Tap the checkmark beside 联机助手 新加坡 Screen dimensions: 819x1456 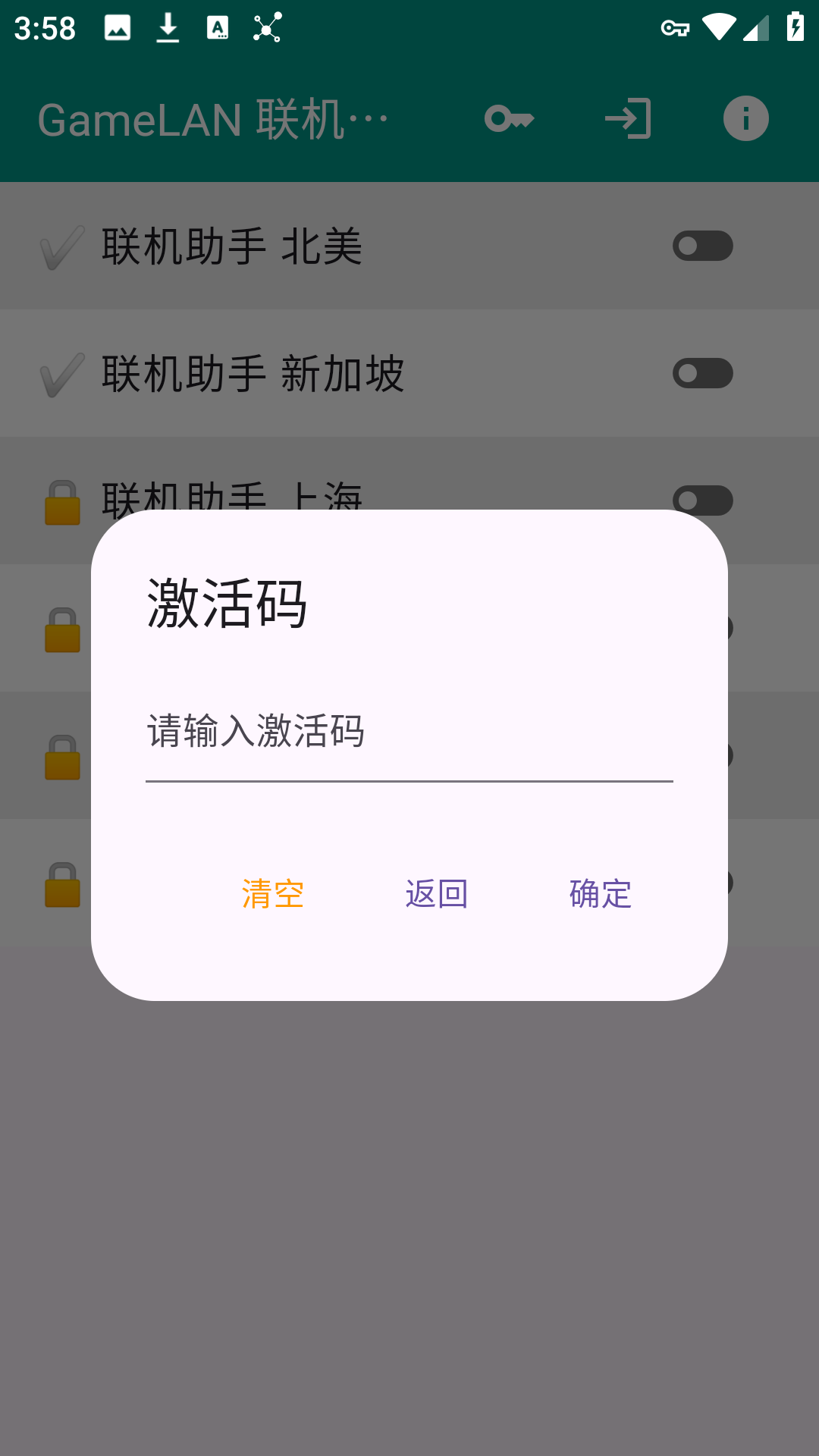point(62,372)
